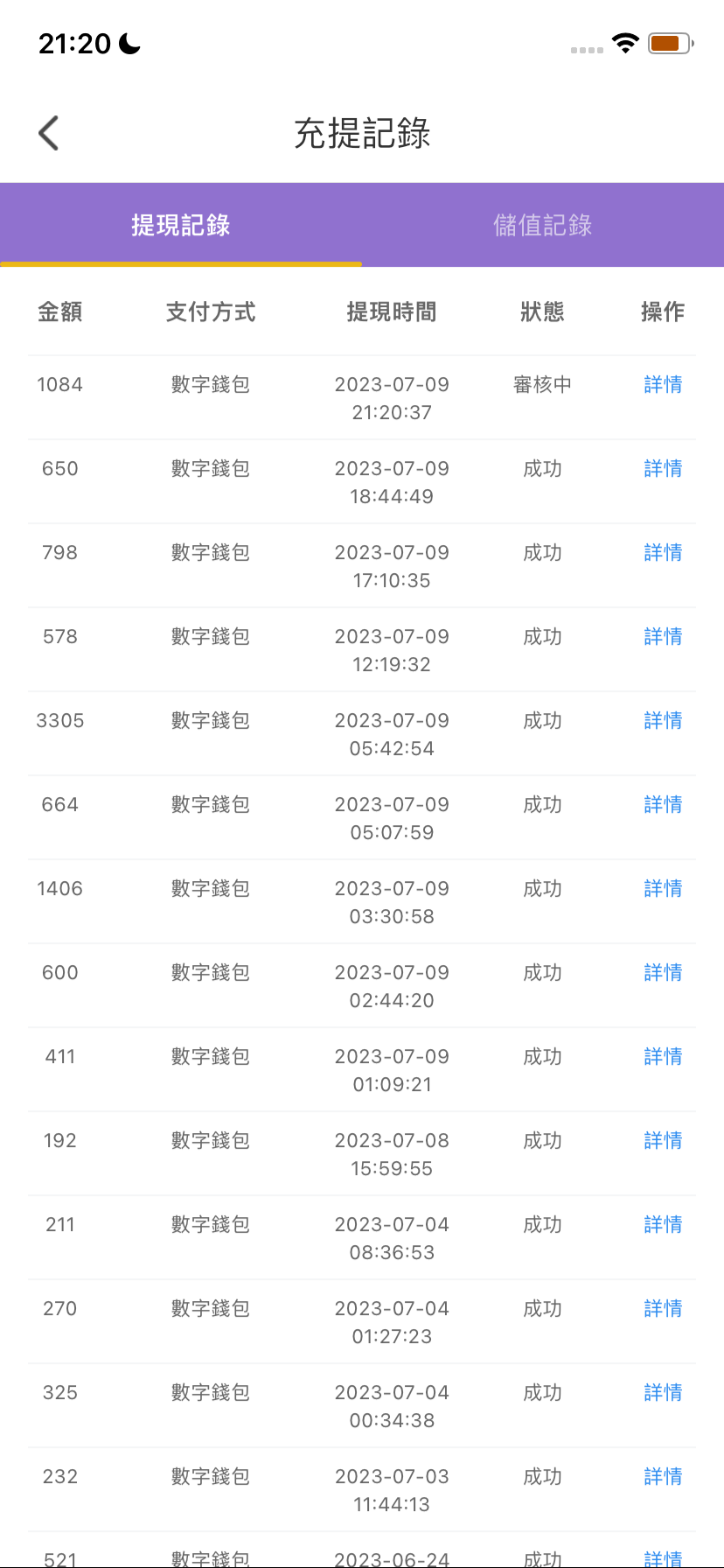Show 詳情 for the 270 withdrawal
This screenshot has height=1568, width=724.
point(663,1308)
